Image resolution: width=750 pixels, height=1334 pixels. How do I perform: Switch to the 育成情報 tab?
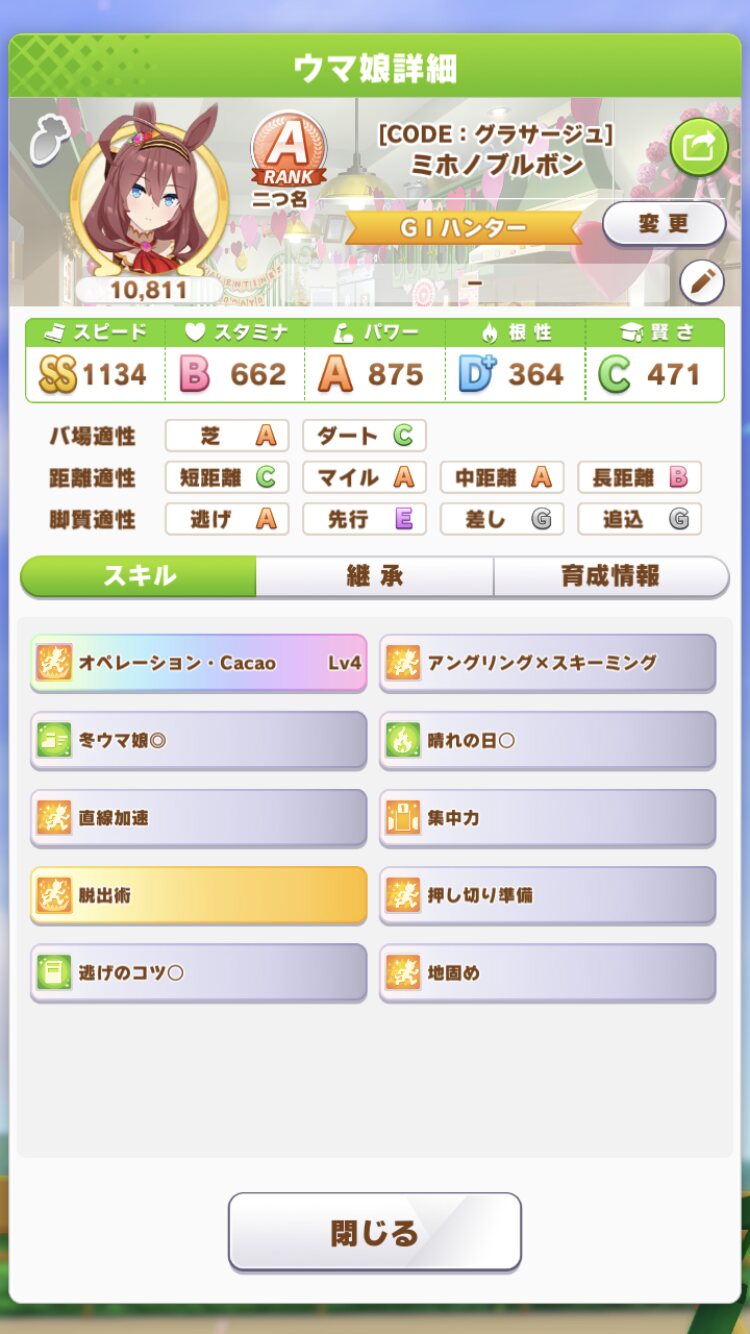[610, 576]
